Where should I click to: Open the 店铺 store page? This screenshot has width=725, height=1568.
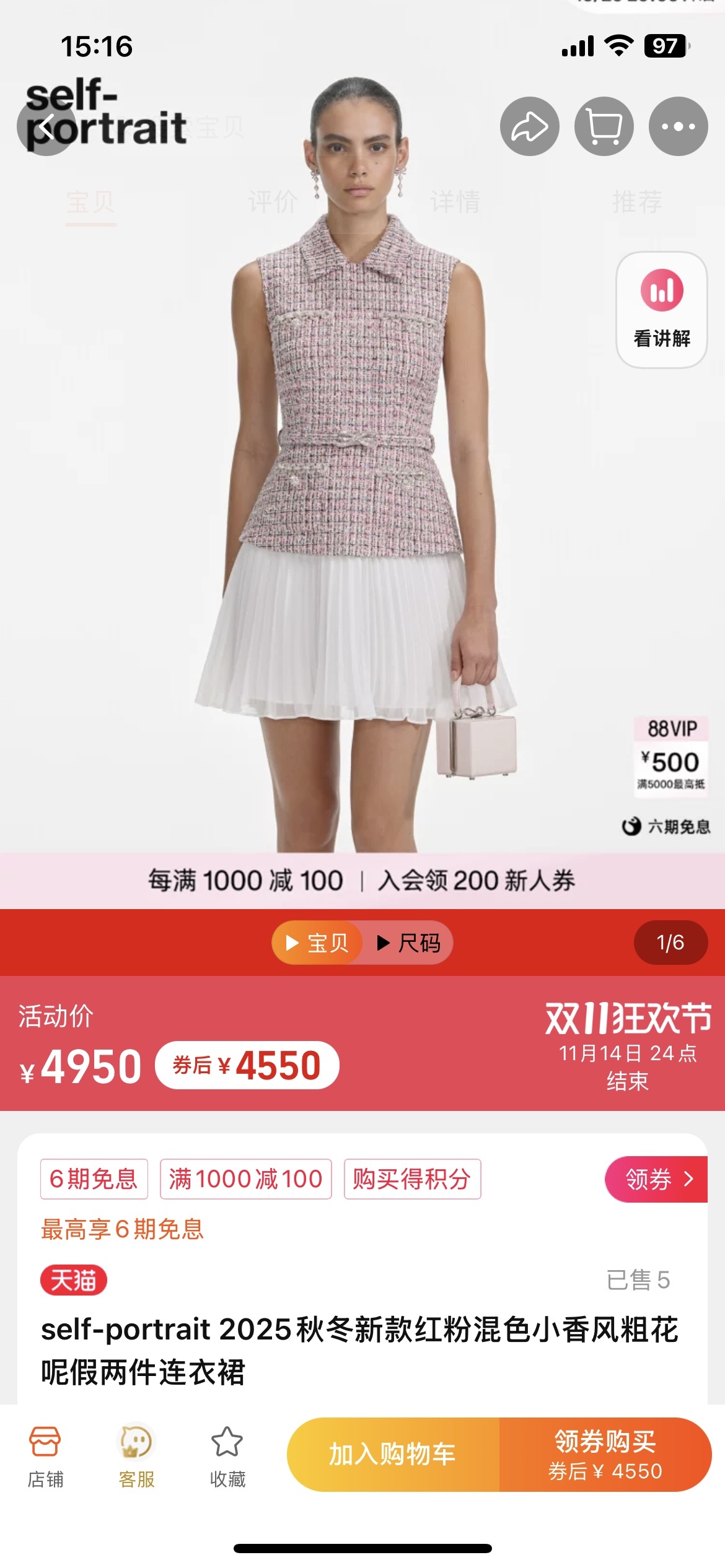pos(45,1455)
